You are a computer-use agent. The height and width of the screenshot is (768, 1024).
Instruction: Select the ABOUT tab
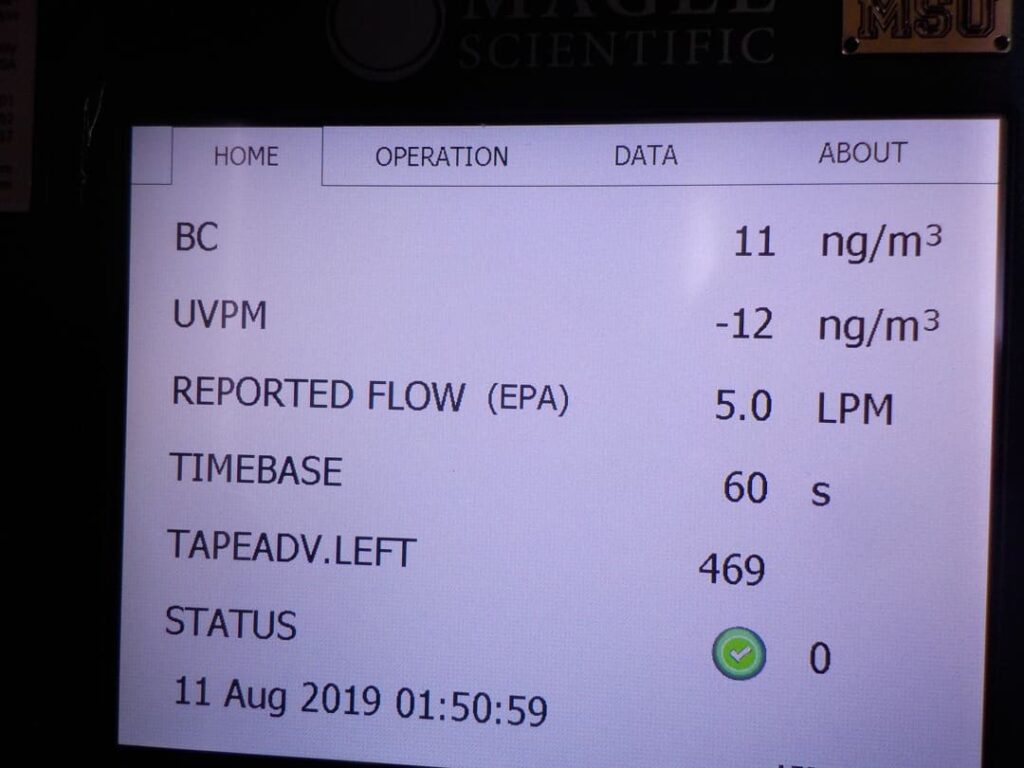[x=862, y=153]
